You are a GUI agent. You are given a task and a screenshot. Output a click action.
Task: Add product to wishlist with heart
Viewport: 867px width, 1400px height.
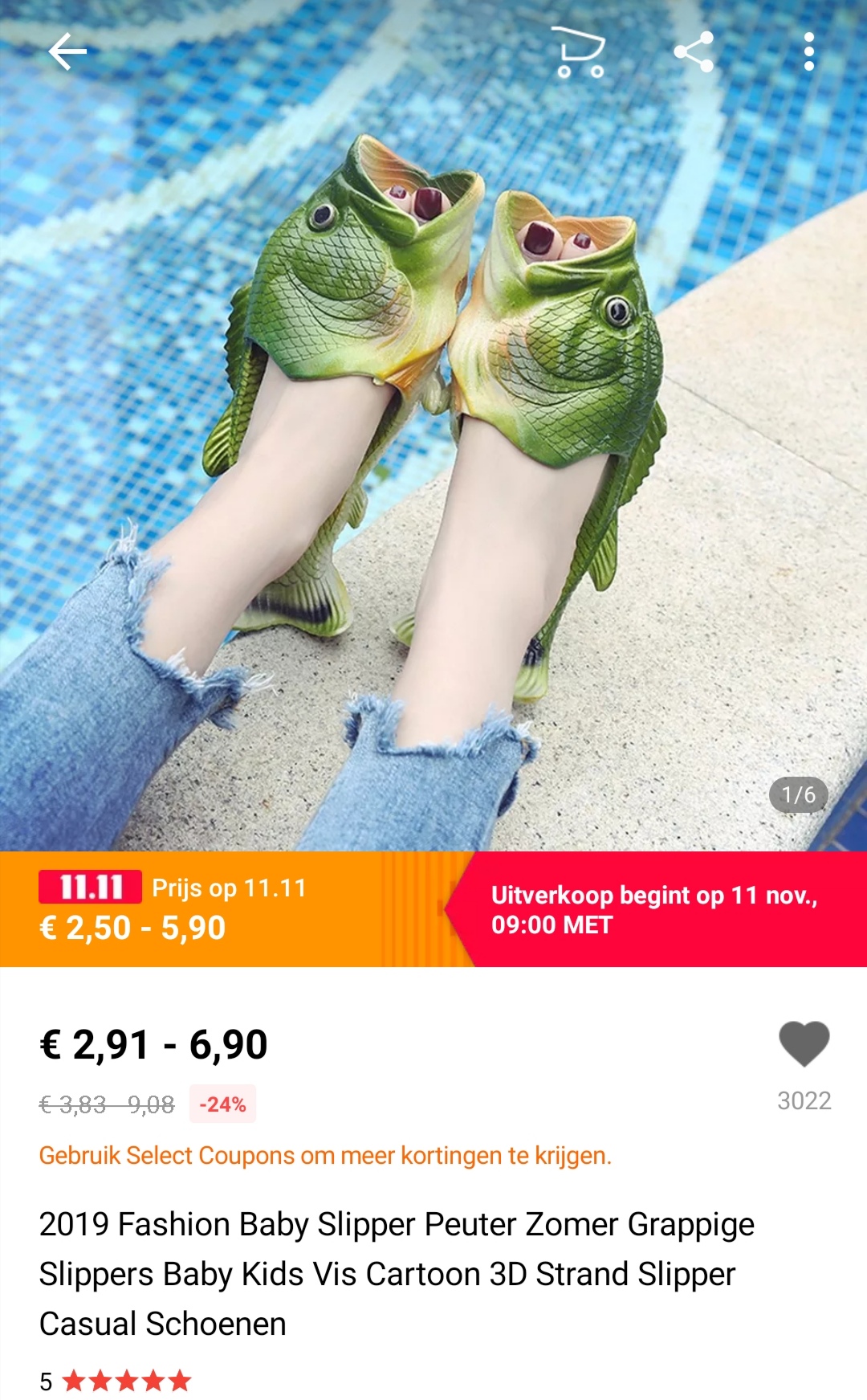click(x=804, y=1043)
